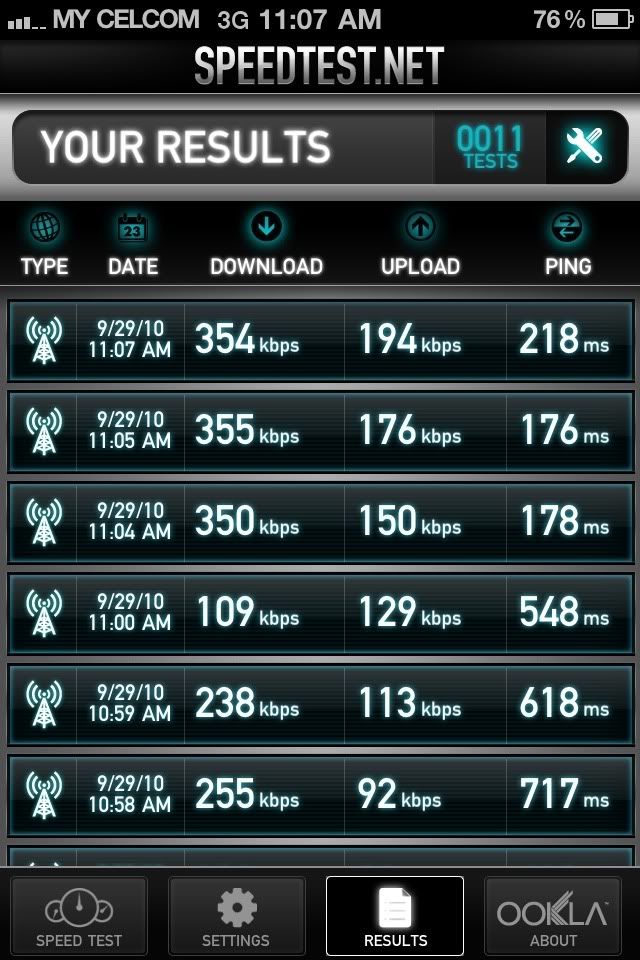Viewport: 640px width, 960px height.
Task: Sort results by Type column
Action: pos(45,245)
